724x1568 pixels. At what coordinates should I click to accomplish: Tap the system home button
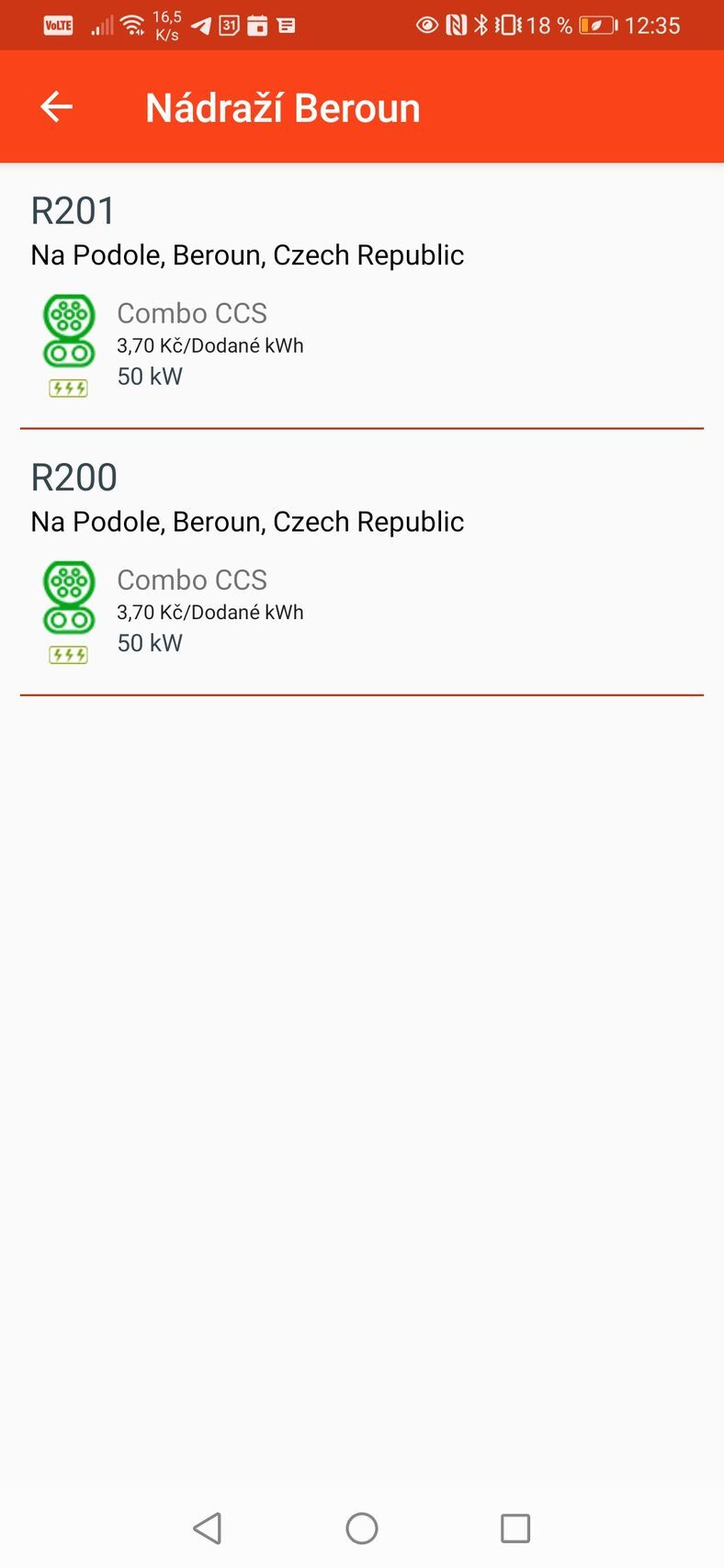tap(361, 1528)
